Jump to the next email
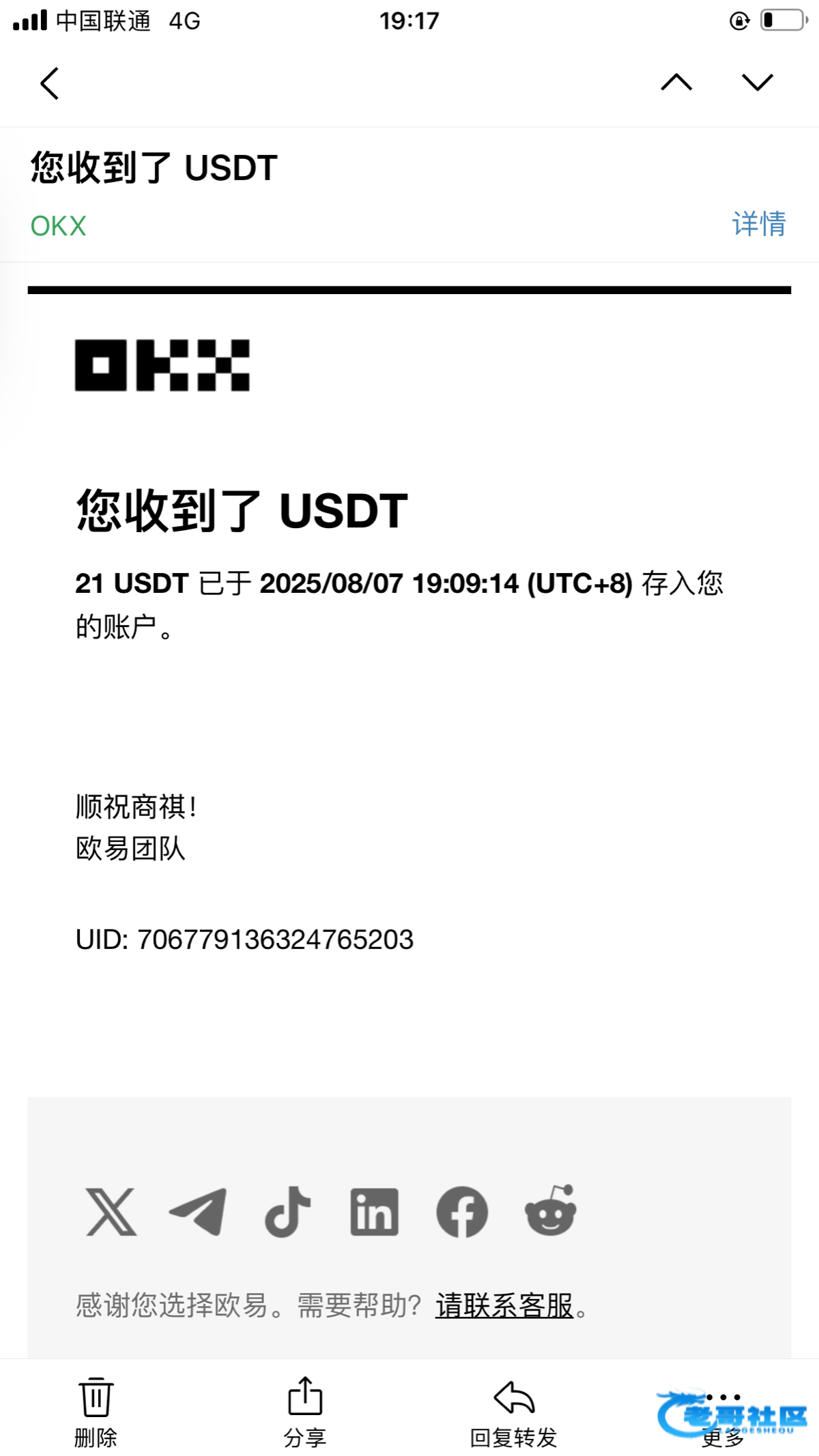819x1456 pixels. pos(758,83)
